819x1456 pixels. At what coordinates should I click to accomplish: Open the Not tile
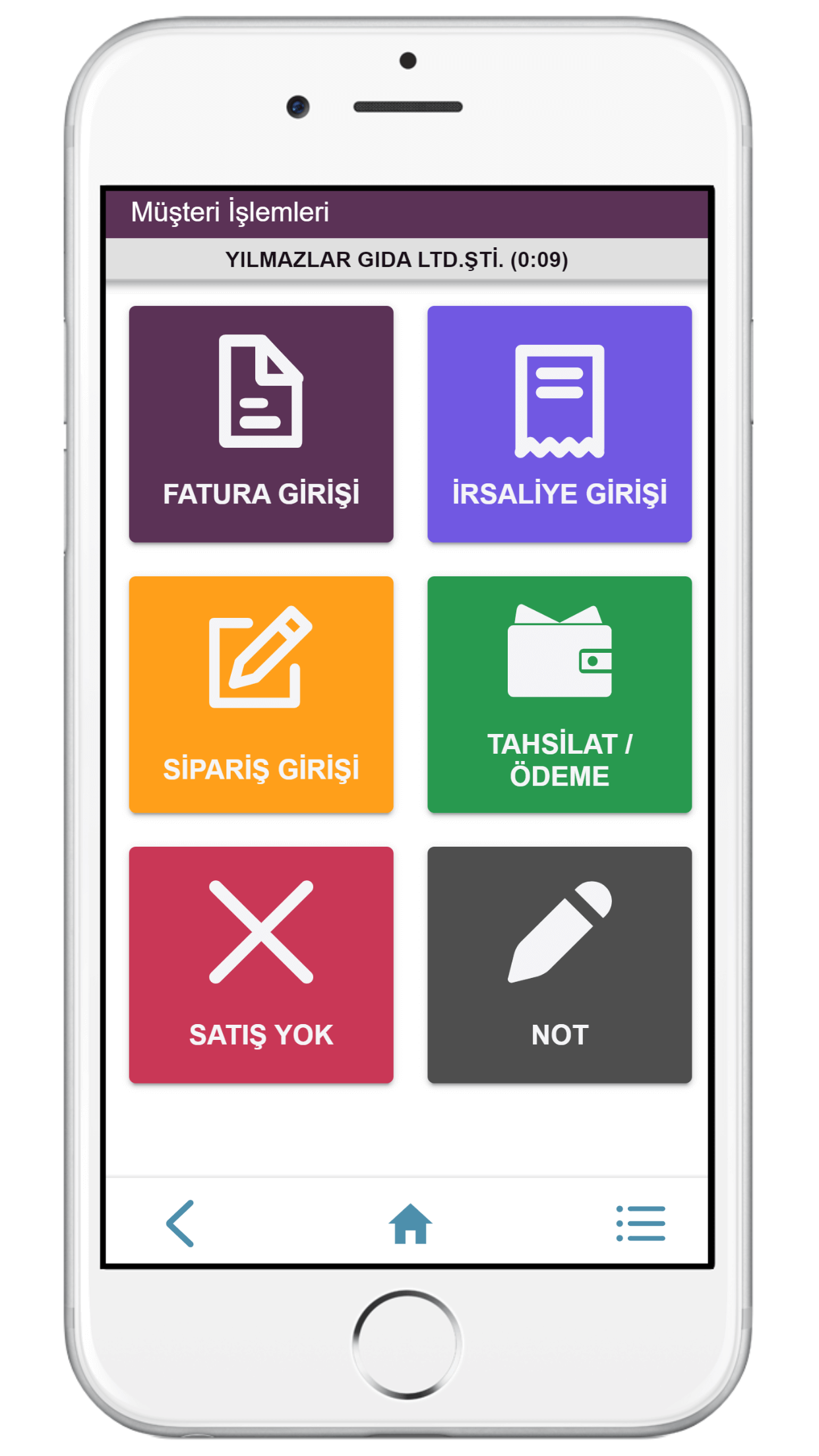tap(559, 965)
